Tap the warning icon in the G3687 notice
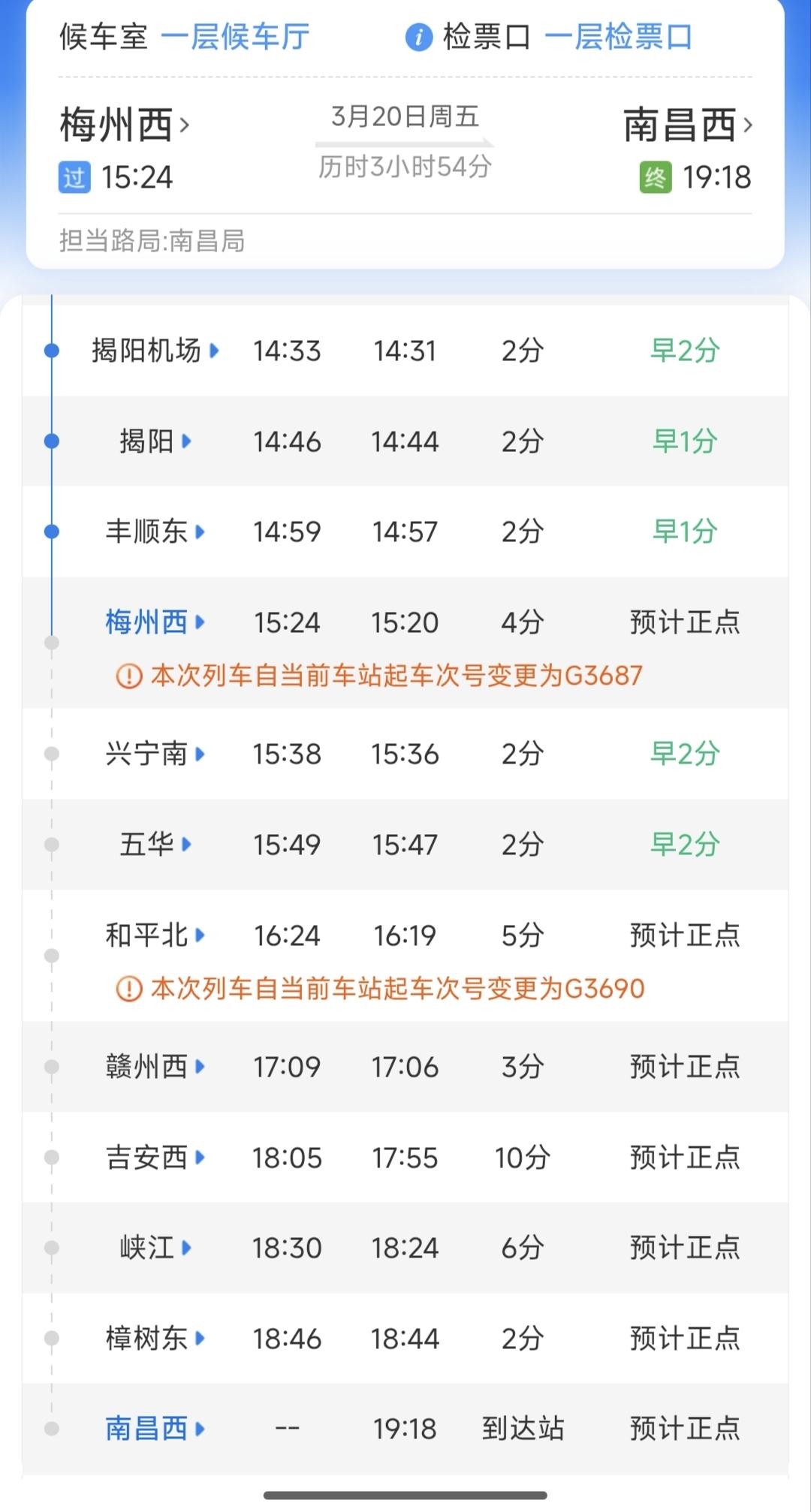 tap(130, 676)
